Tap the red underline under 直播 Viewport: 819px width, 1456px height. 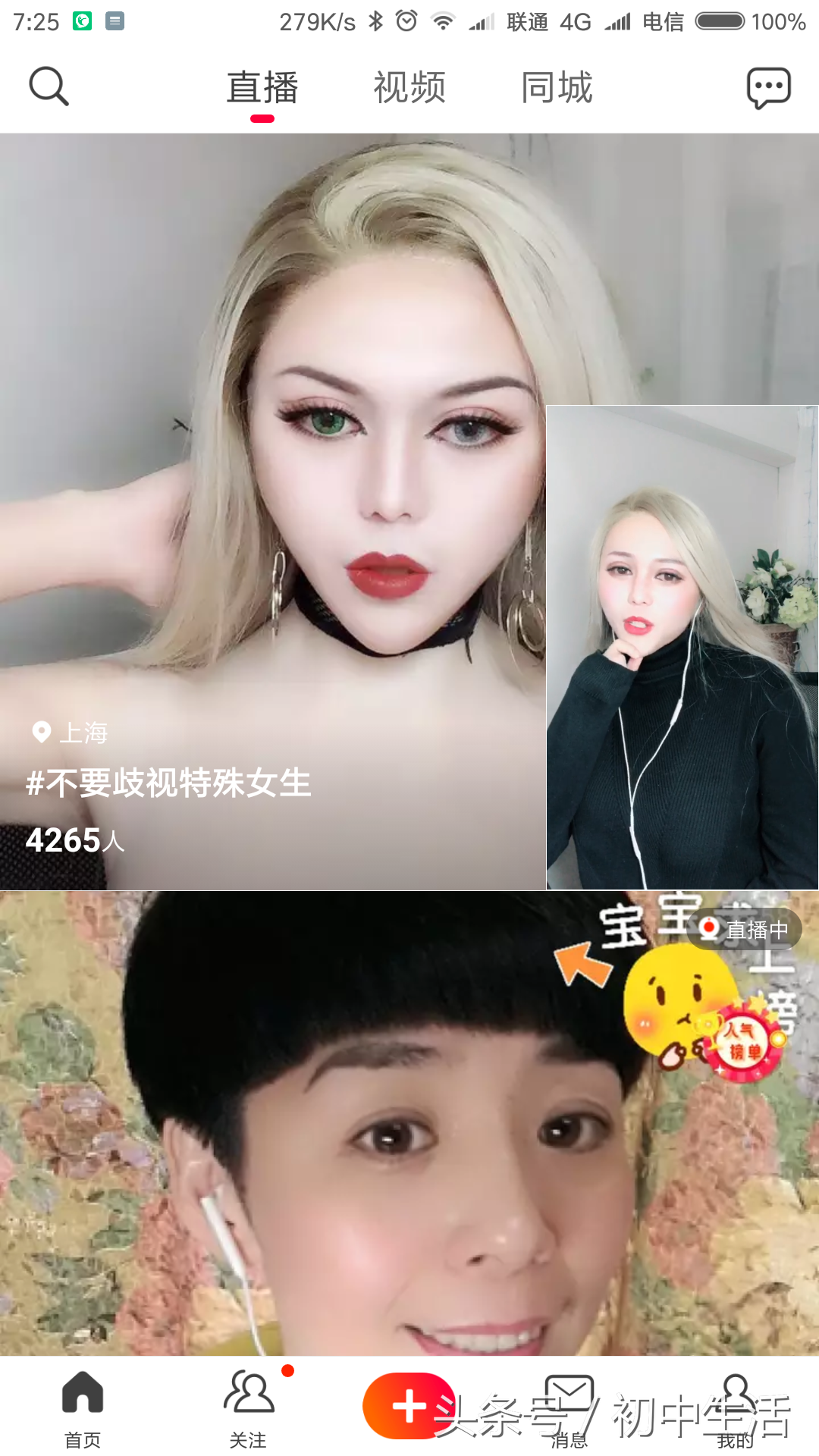coord(262,118)
